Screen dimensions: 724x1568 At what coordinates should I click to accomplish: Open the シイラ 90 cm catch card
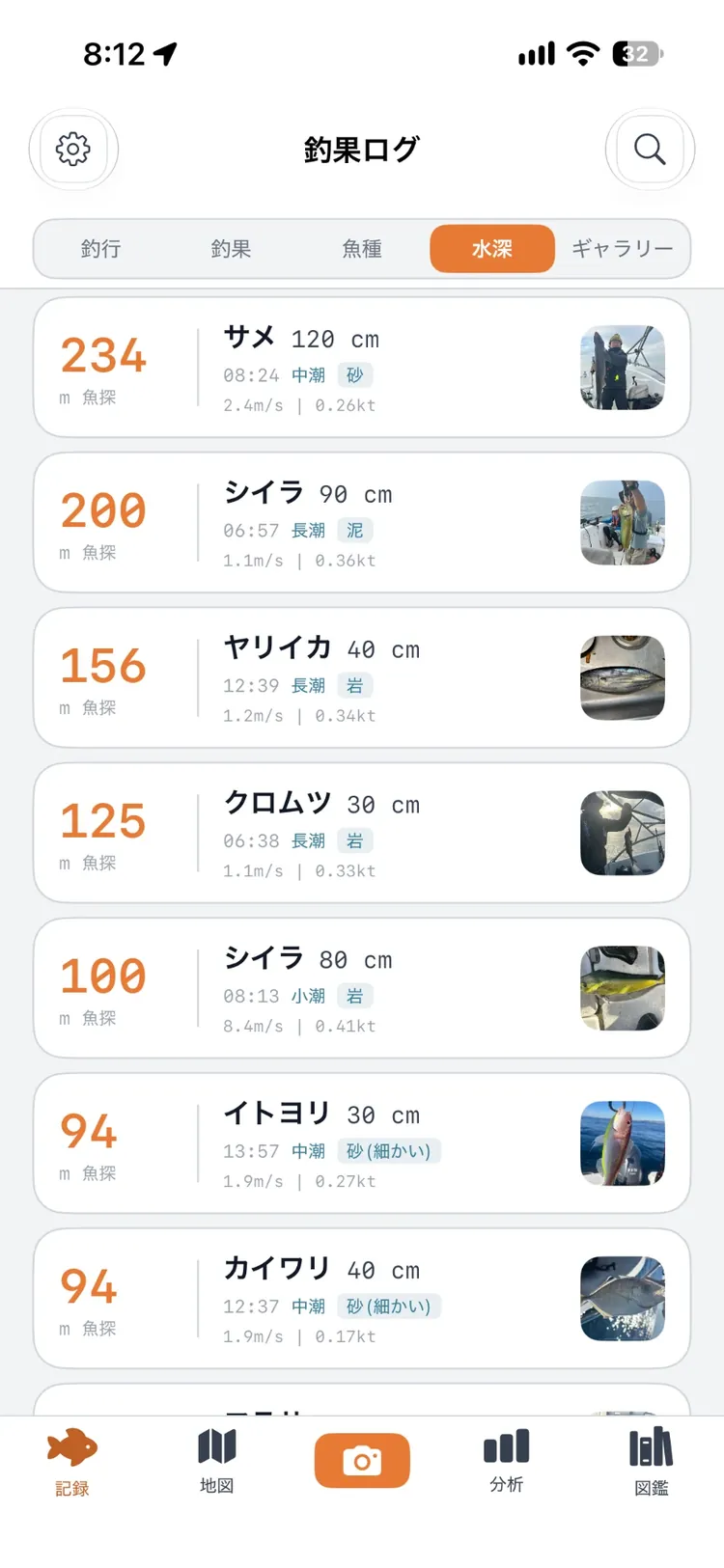[362, 523]
